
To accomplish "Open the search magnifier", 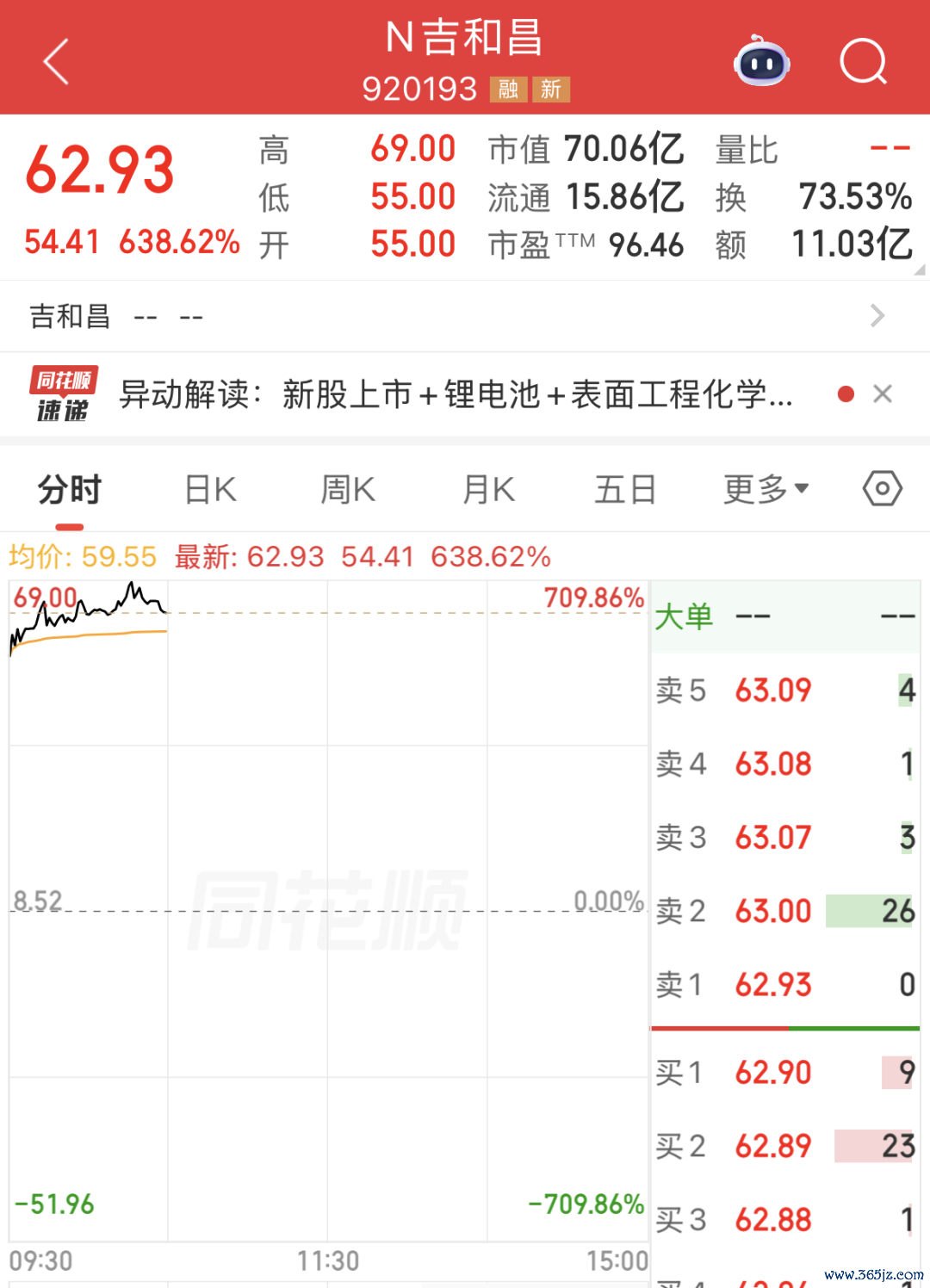I will (x=864, y=61).
